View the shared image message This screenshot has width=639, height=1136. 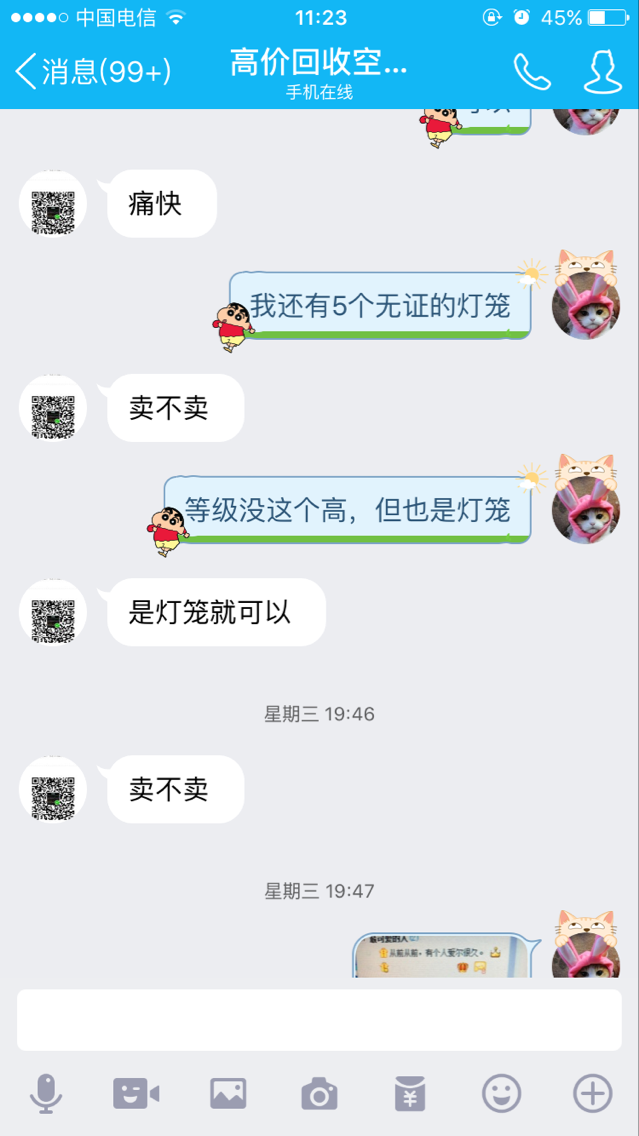pos(443,956)
